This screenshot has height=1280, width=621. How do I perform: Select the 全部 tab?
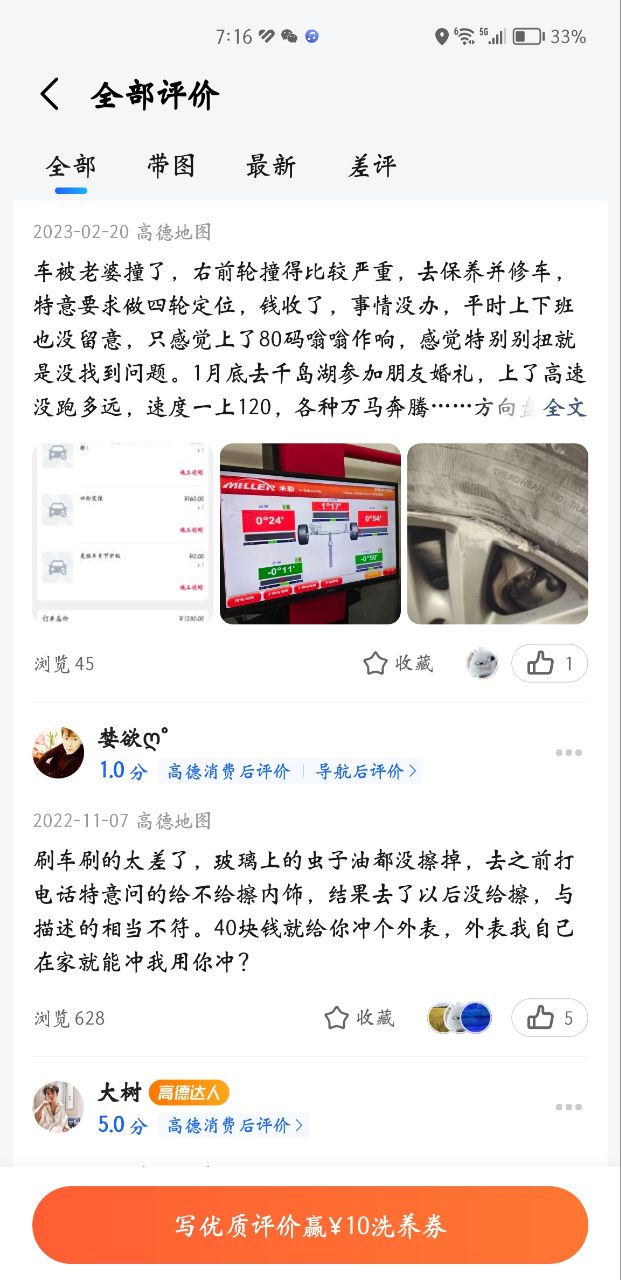coord(71,166)
